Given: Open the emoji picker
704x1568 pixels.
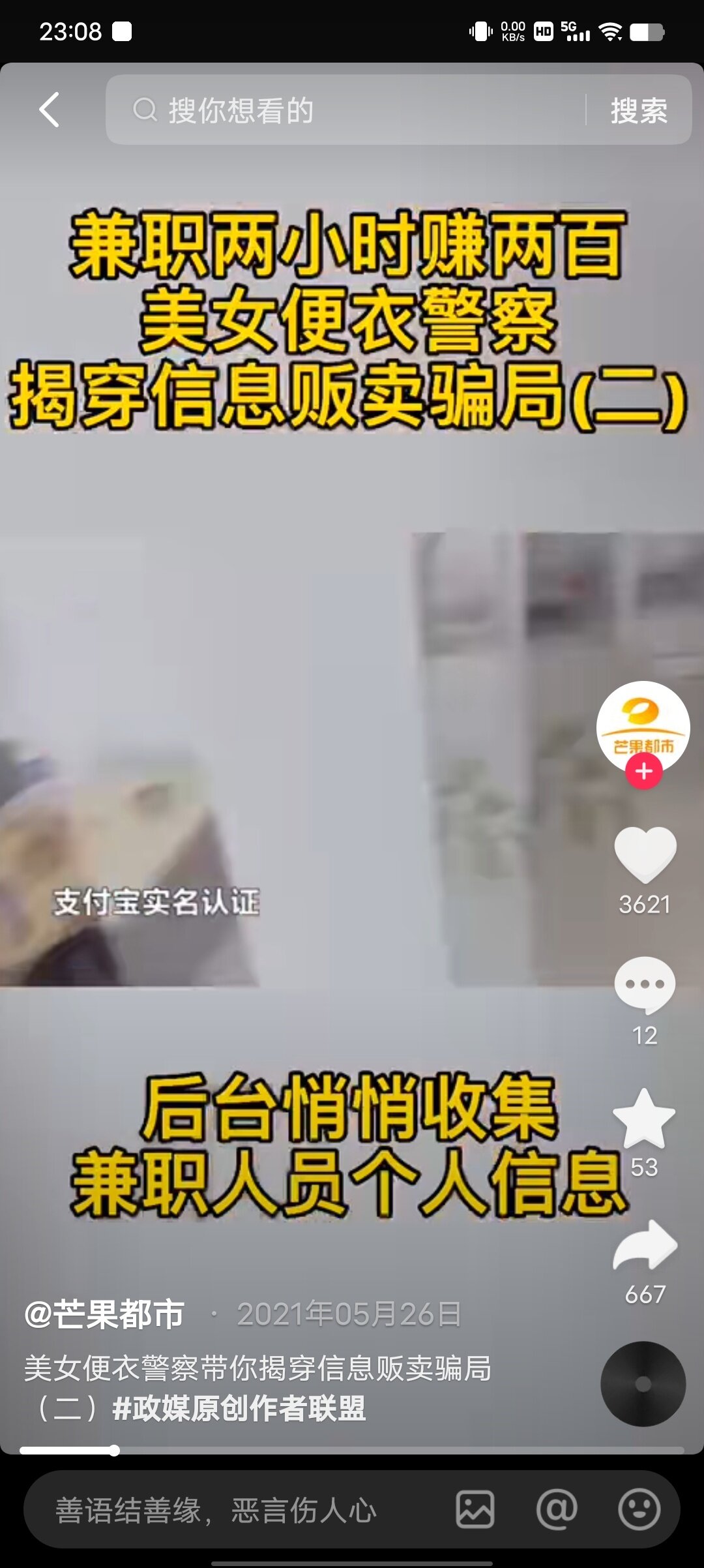Looking at the screenshot, I should coord(639,1510).
